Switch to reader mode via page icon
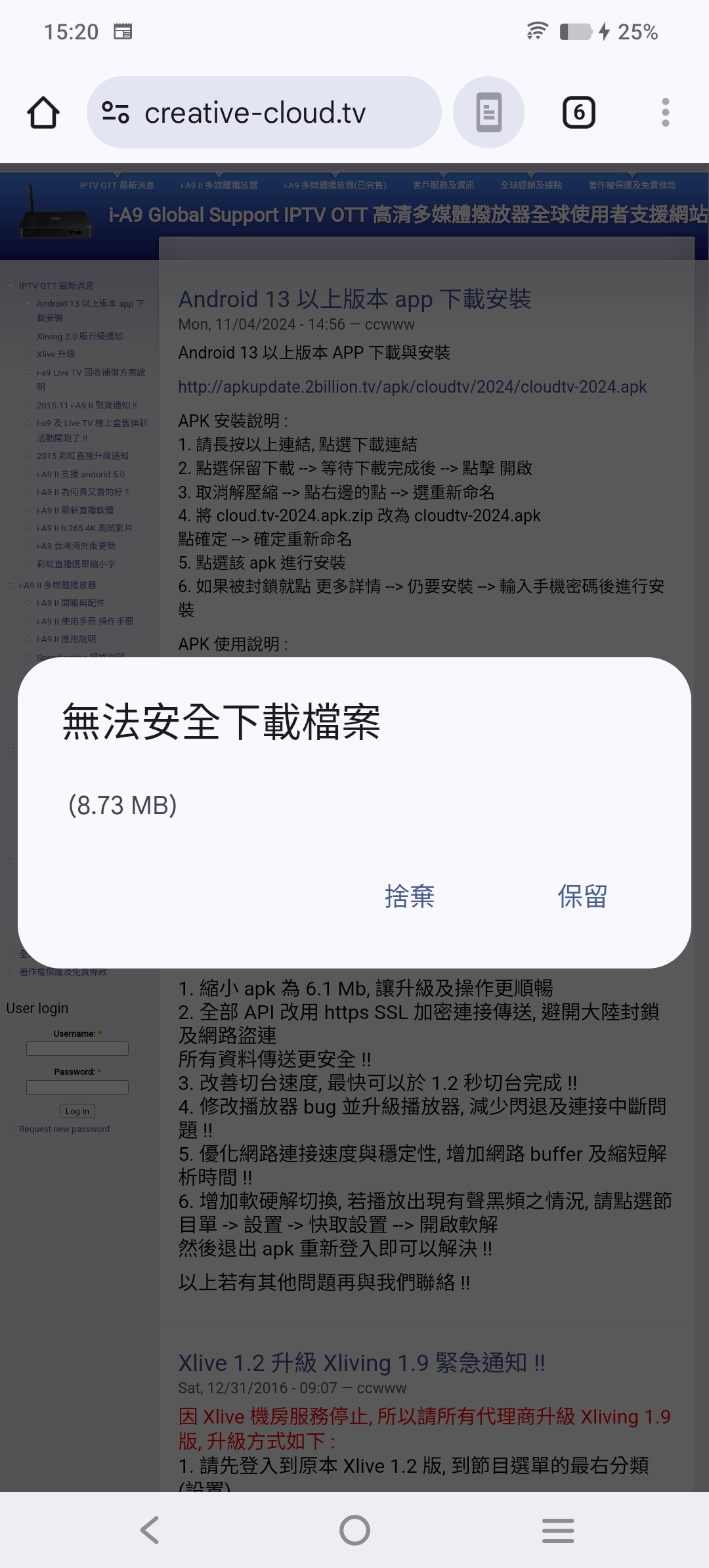709x1568 pixels. [488, 112]
